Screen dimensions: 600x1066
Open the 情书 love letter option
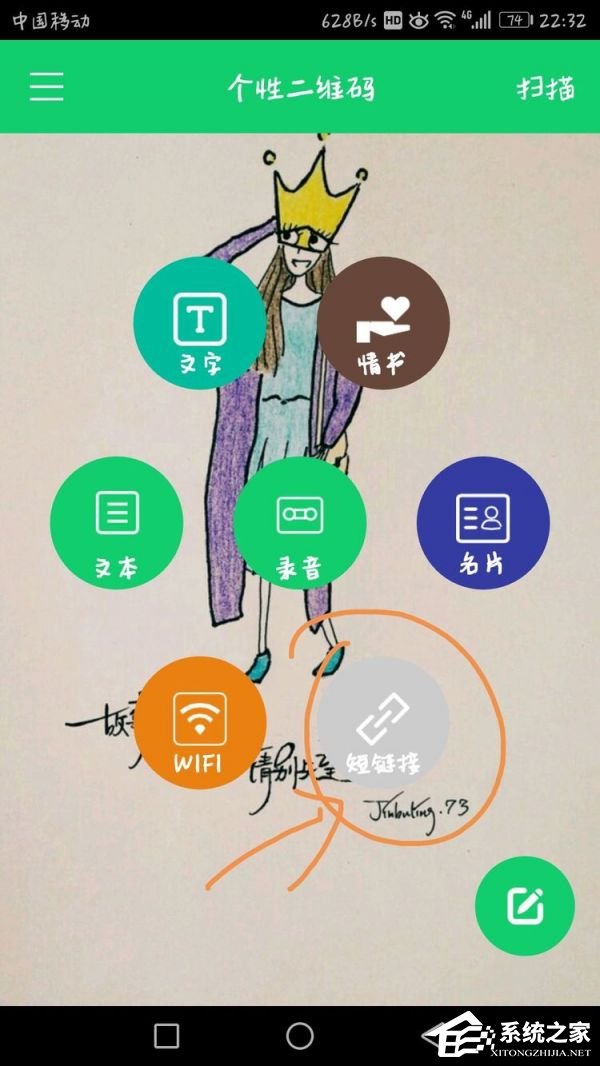point(383,322)
